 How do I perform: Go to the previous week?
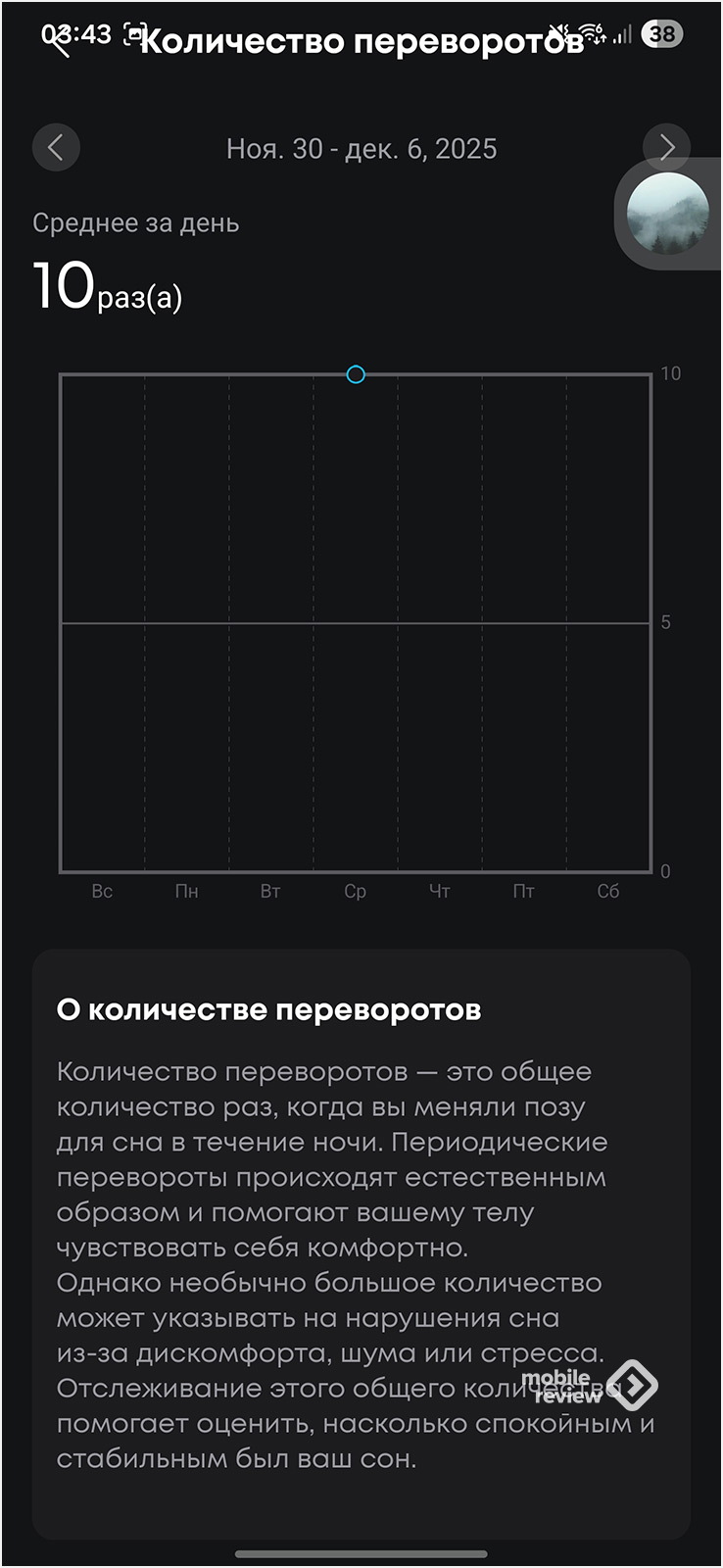click(56, 148)
